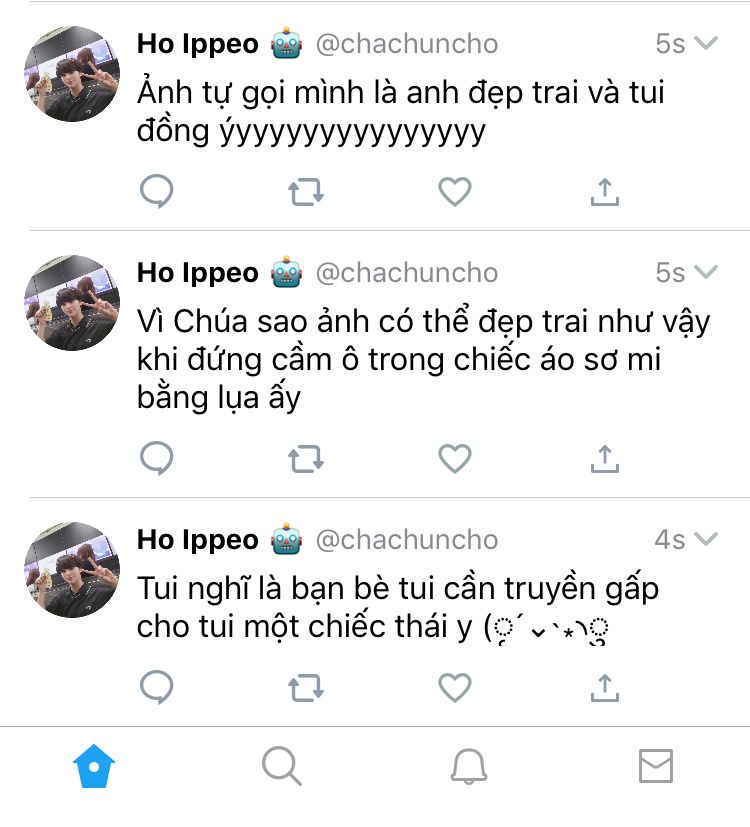Retweet the tweet starting 'Tui nghĩ là bạn bè'
750x827 pixels.
[x=306, y=688]
